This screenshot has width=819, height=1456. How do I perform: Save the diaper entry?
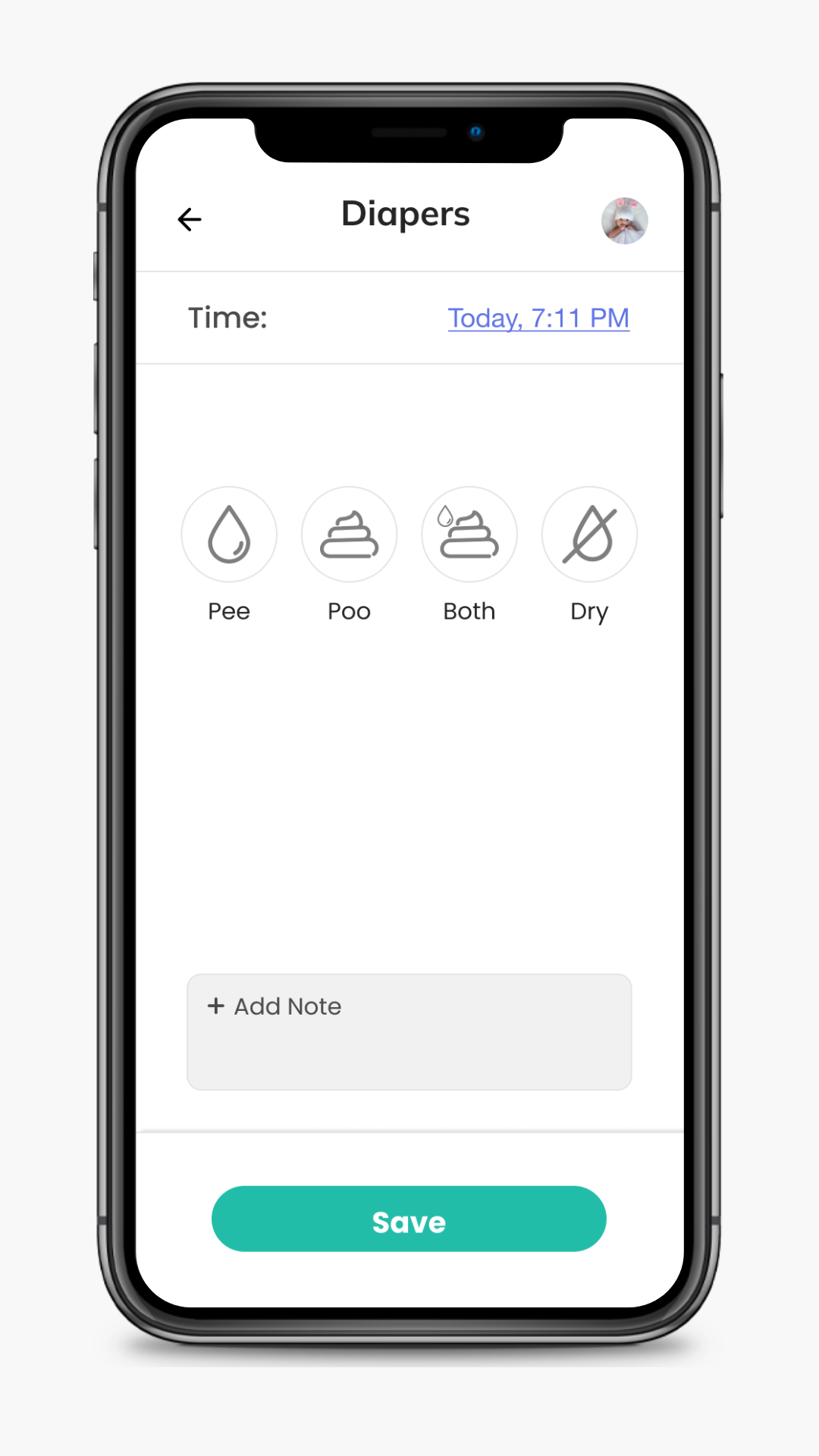[x=409, y=1219]
